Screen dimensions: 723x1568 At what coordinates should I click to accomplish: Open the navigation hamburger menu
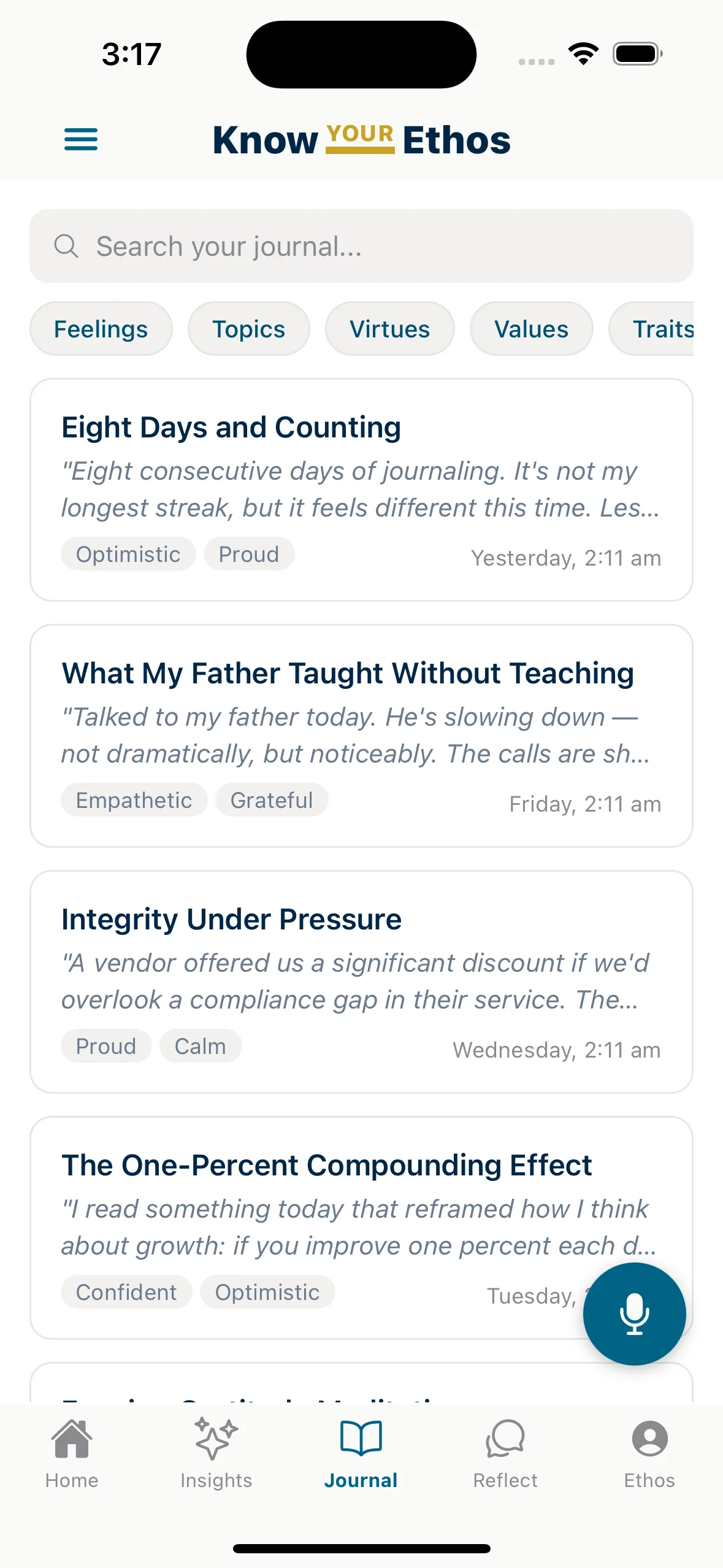coord(80,140)
